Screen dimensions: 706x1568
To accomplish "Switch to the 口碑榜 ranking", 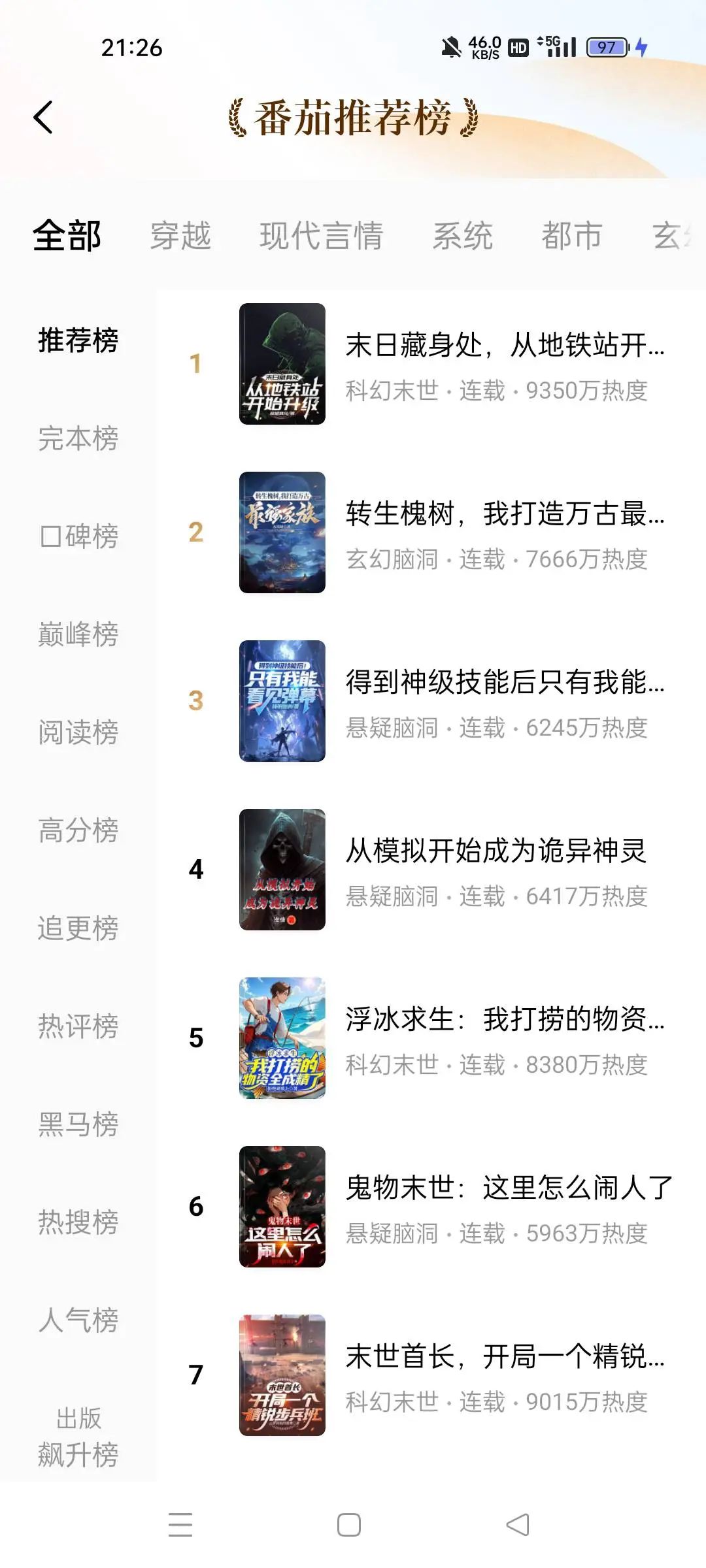I will [78, 536].
